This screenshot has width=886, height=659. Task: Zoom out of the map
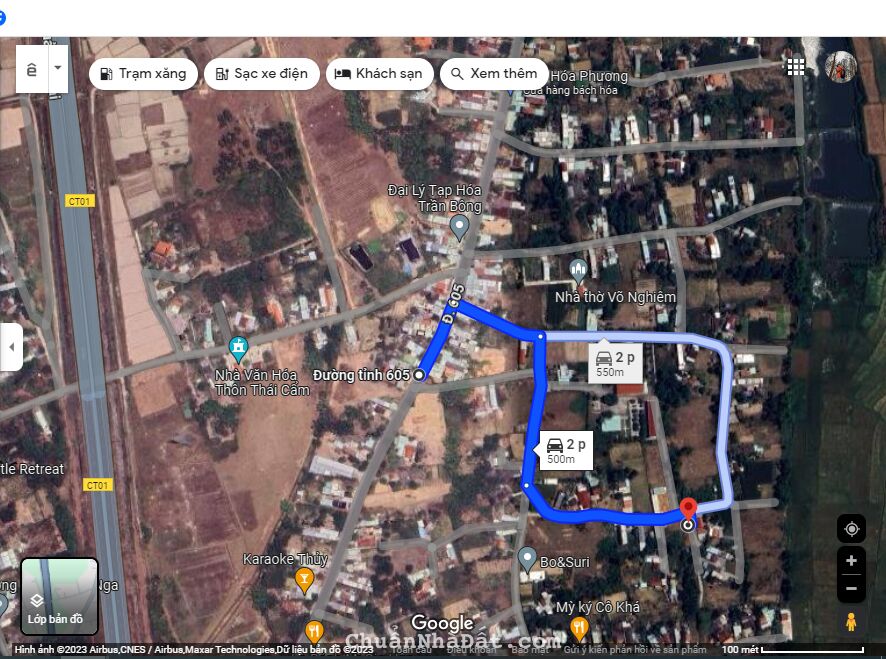pos(851,588)
